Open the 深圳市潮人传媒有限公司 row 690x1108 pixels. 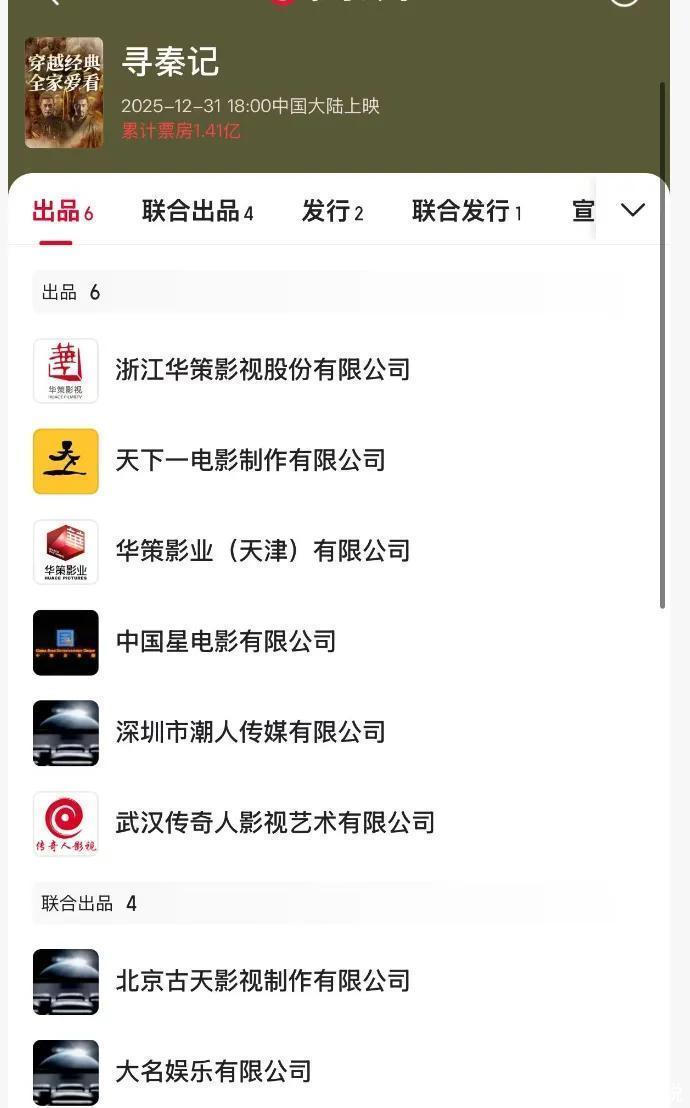point(250,732)
